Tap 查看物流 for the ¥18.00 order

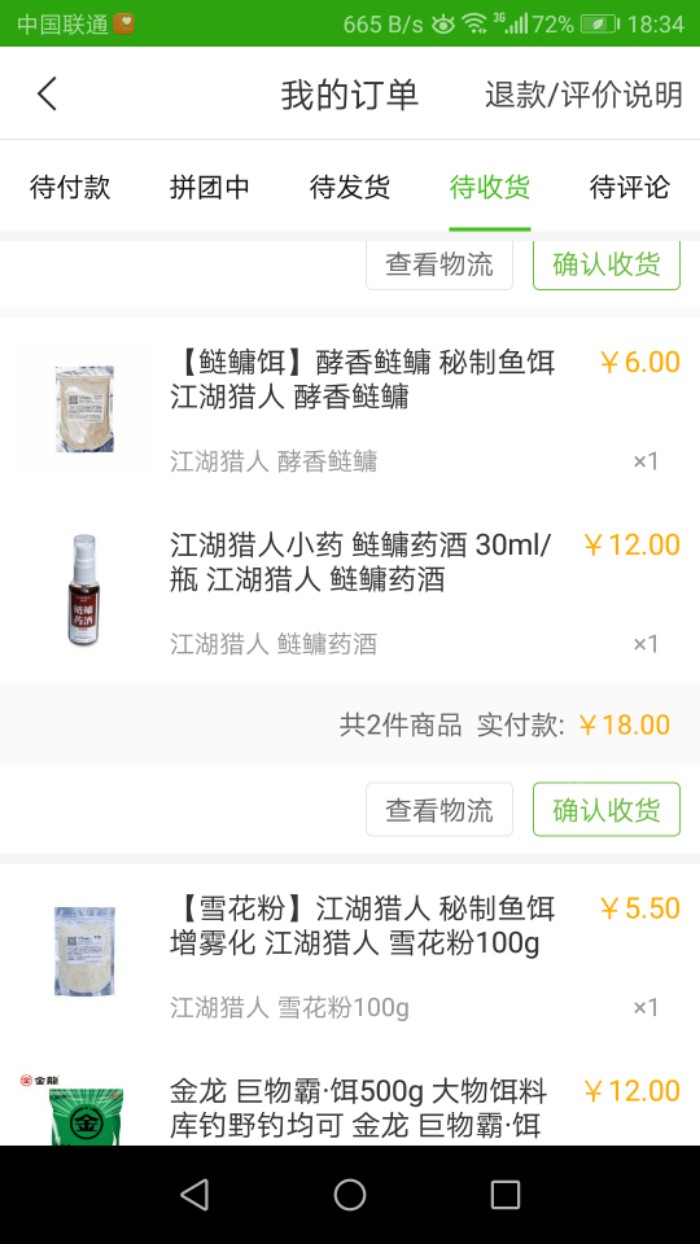click(439, 809)
